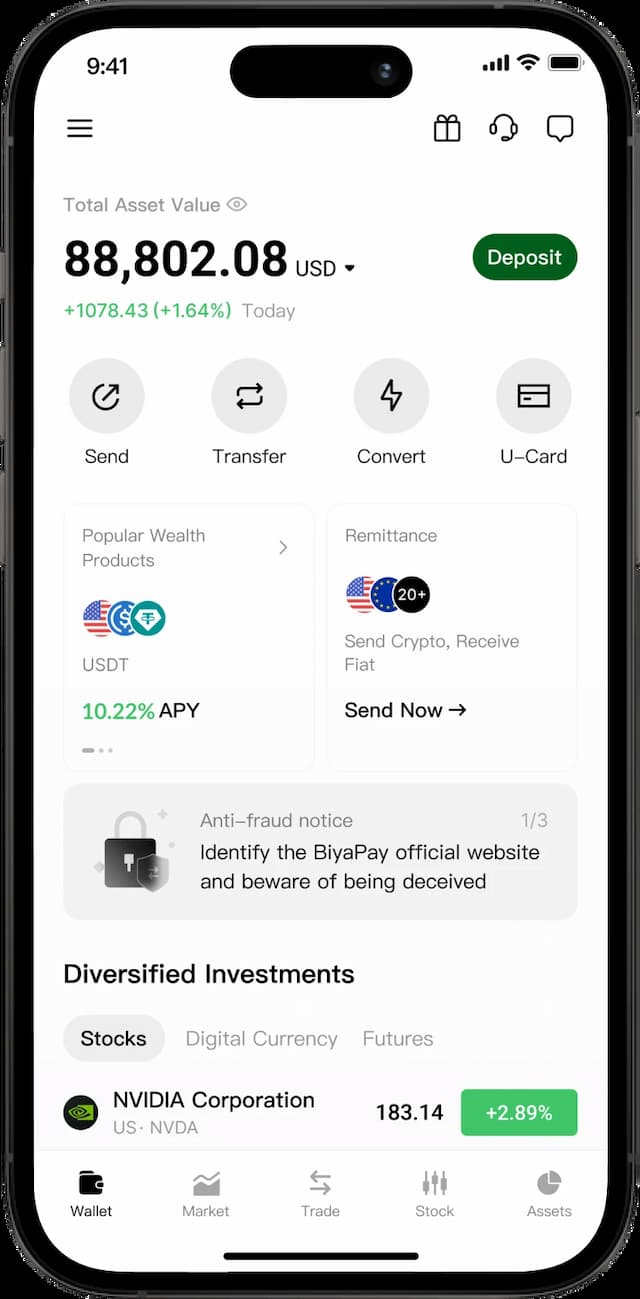
Task: Open the hamburger drawer menu
Action: point(80,128)
